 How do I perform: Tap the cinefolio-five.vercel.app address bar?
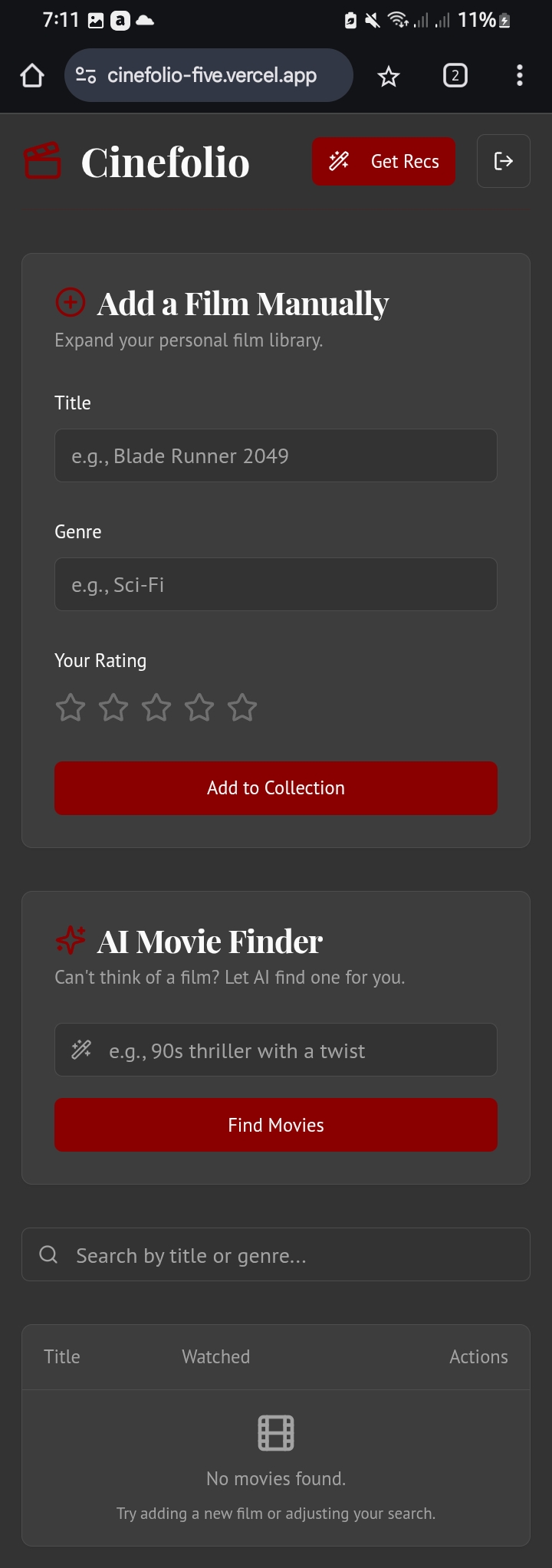pyautogui.click(x=211, y=75)
